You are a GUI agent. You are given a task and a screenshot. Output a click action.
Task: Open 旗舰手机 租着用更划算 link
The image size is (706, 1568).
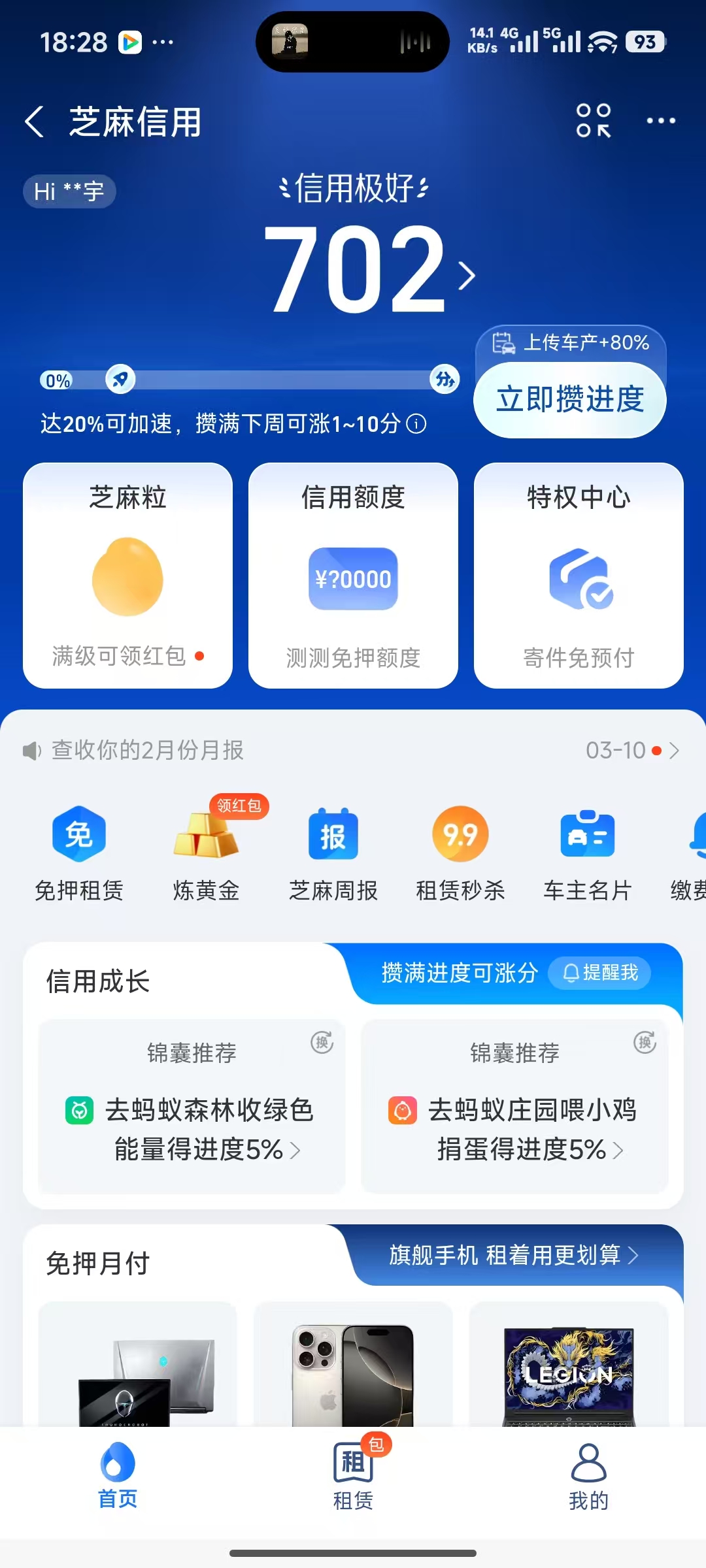[513, 1254]
